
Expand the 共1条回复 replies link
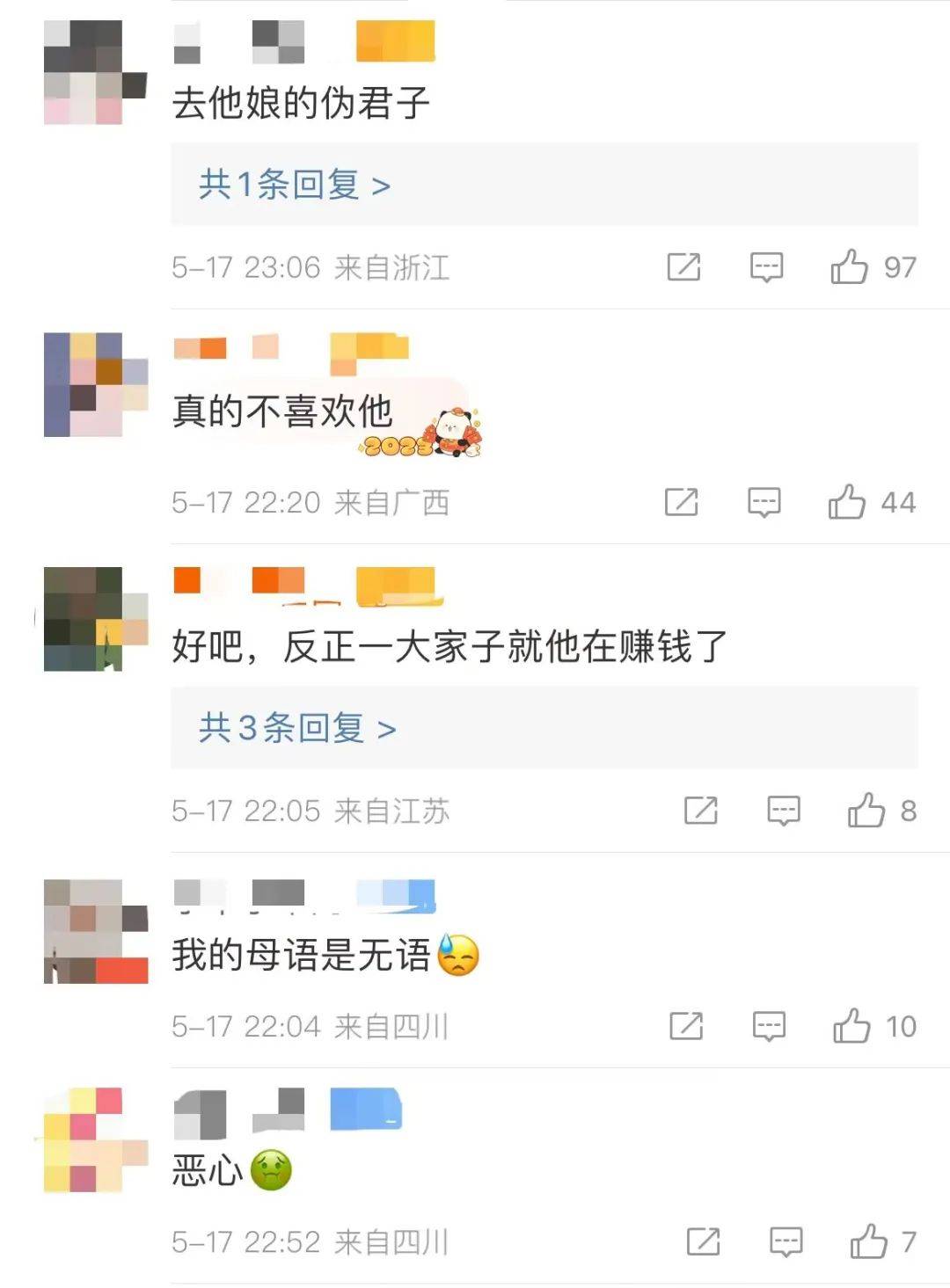[x=295, y=185]
